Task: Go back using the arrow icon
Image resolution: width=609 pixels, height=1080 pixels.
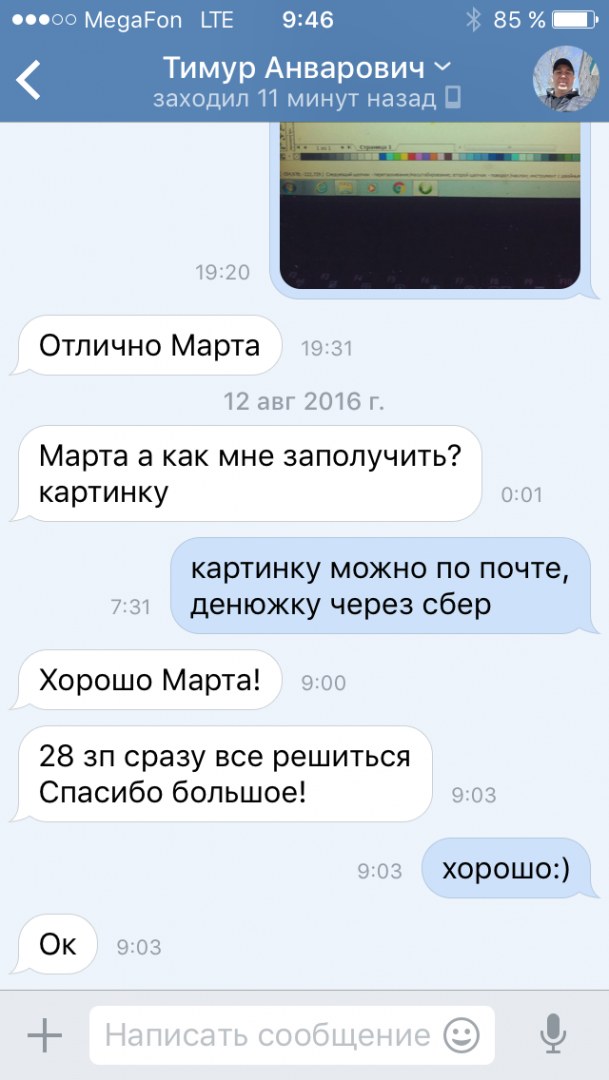Action: (29, 79)
